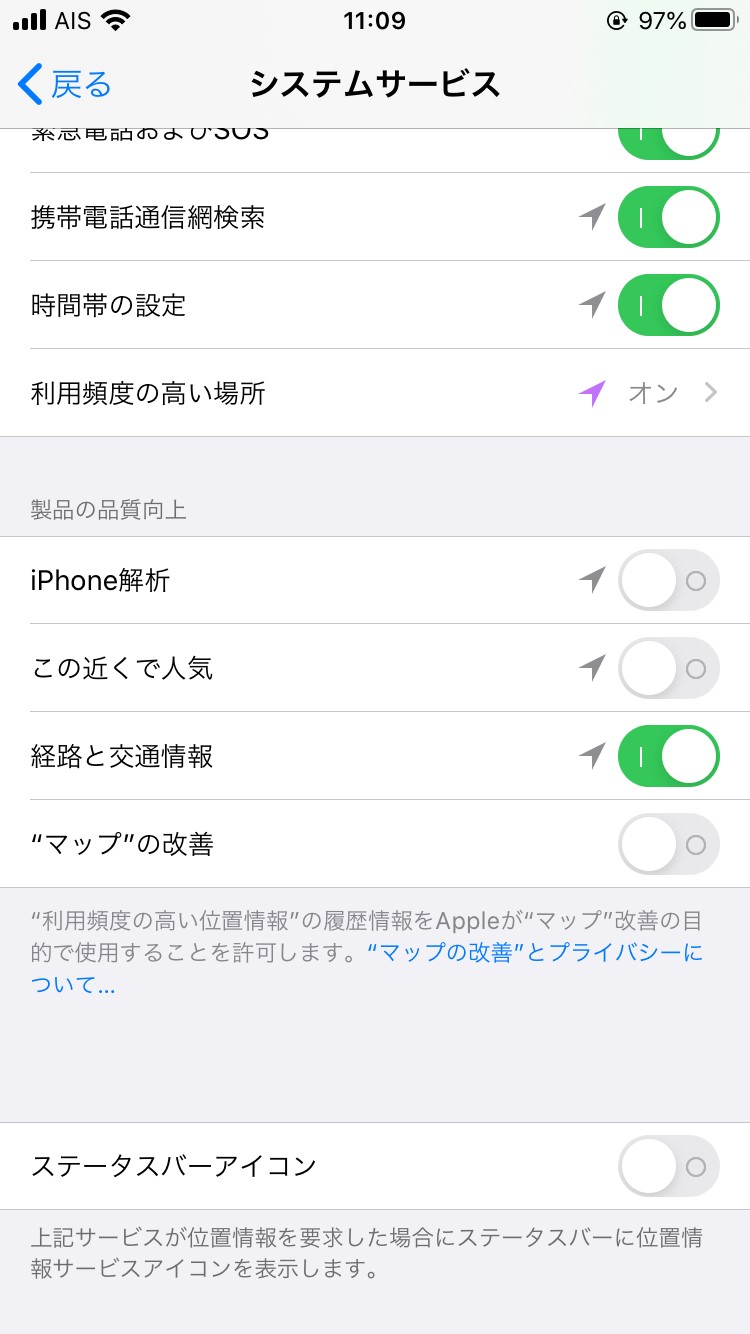The width and height of the screenshot is (750, 1334).
Task: Toggle the partially visible 緊急電話およびSOS switch
Action: point(669,140)
